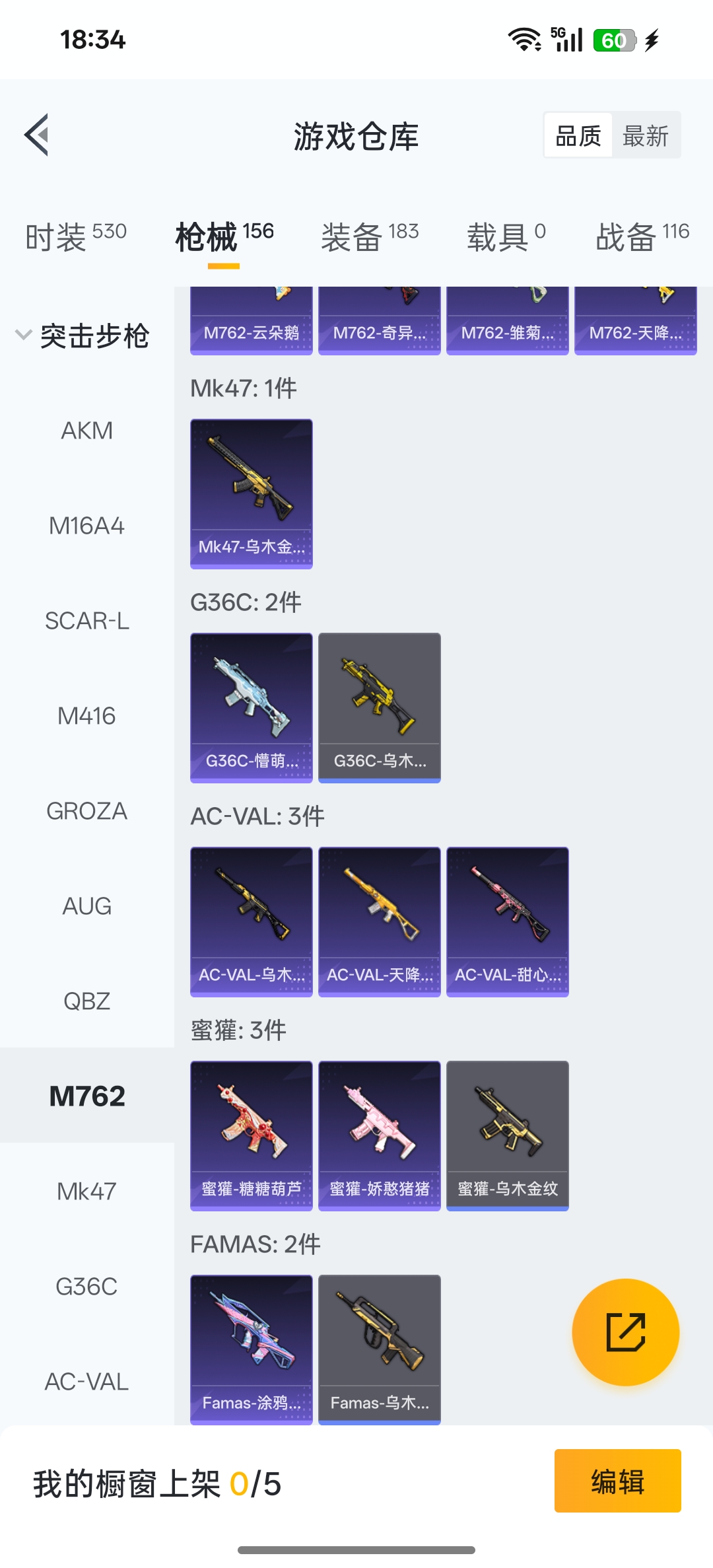View the 蜜獾-乌木金纹 skin
Image resolution: width=713 pixels, height=1568 pixels.
[x=507, y=1135]
